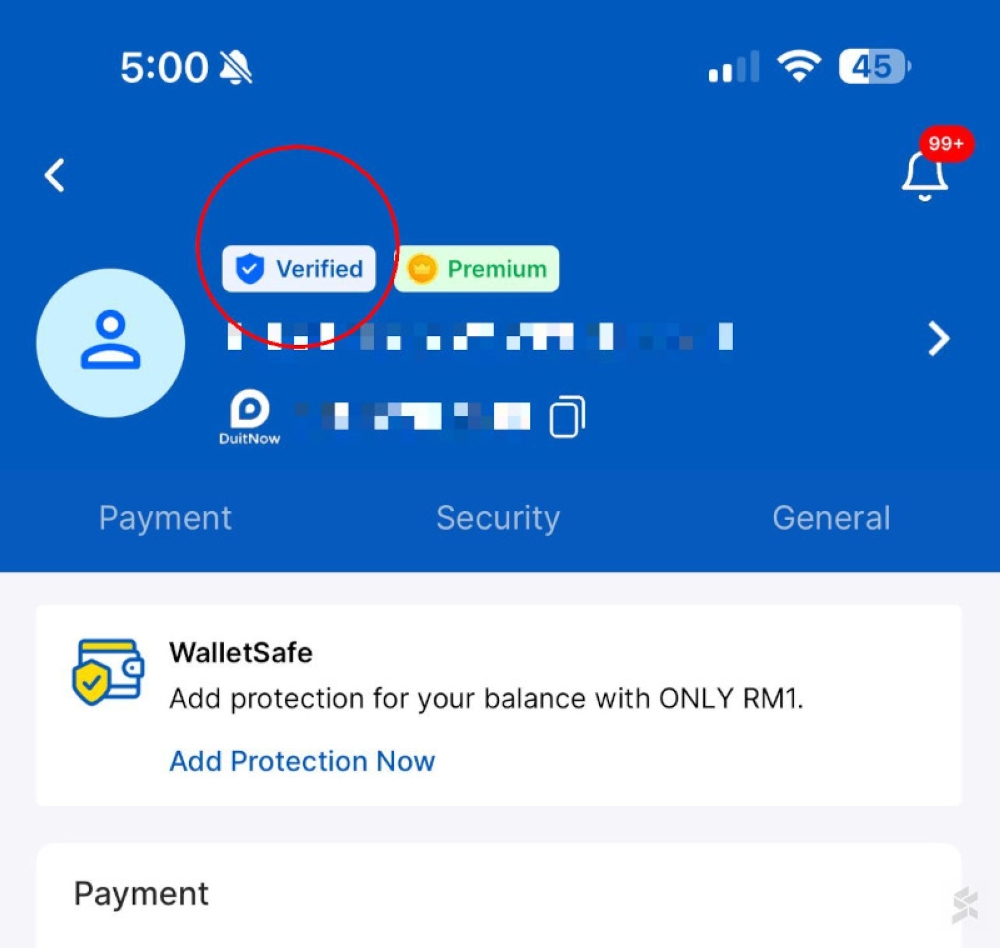Switch to the General tab
This screenshot has height=948, width=1000.
click(x=831, y=518)
